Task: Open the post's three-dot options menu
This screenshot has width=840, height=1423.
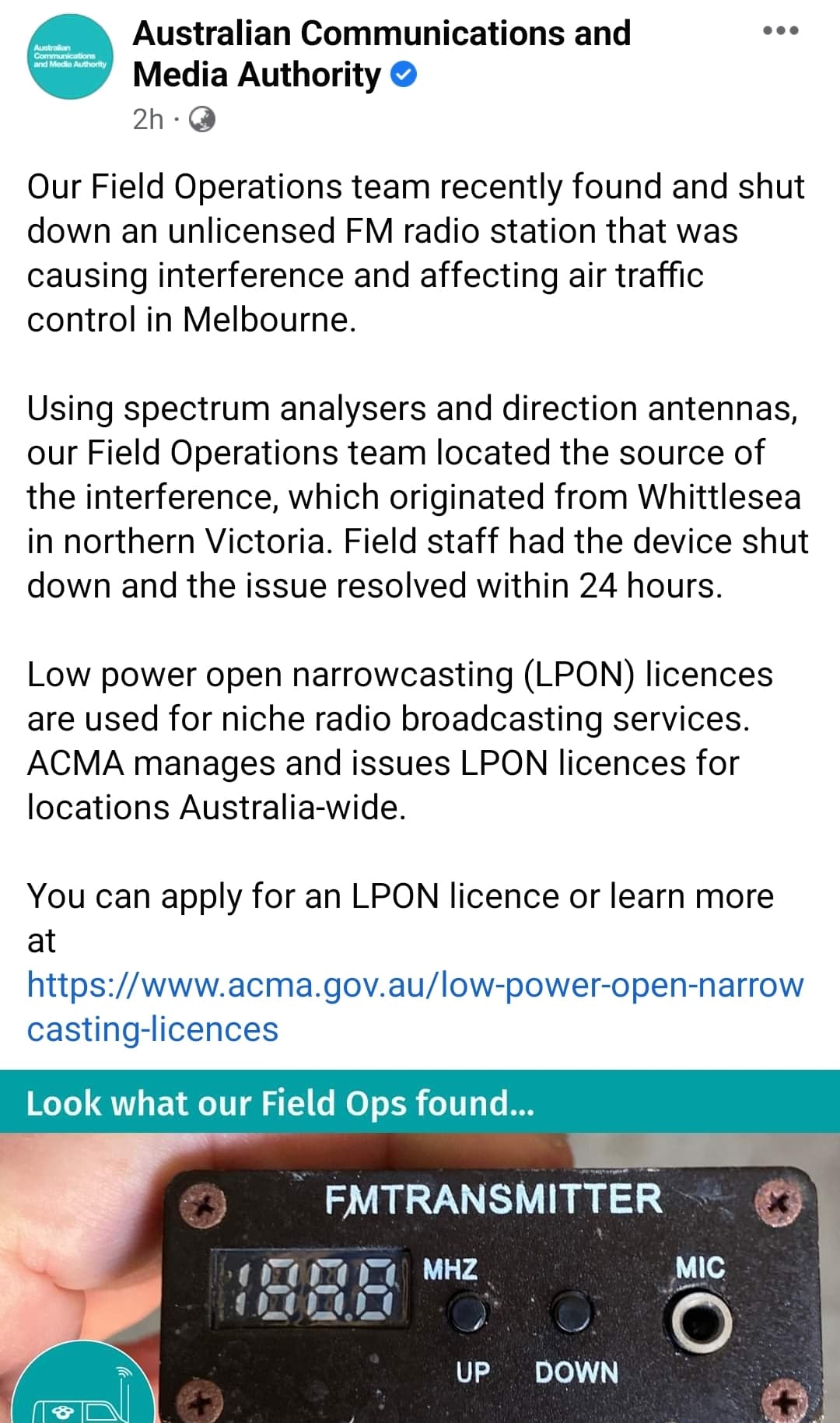Action: [780, 31]
